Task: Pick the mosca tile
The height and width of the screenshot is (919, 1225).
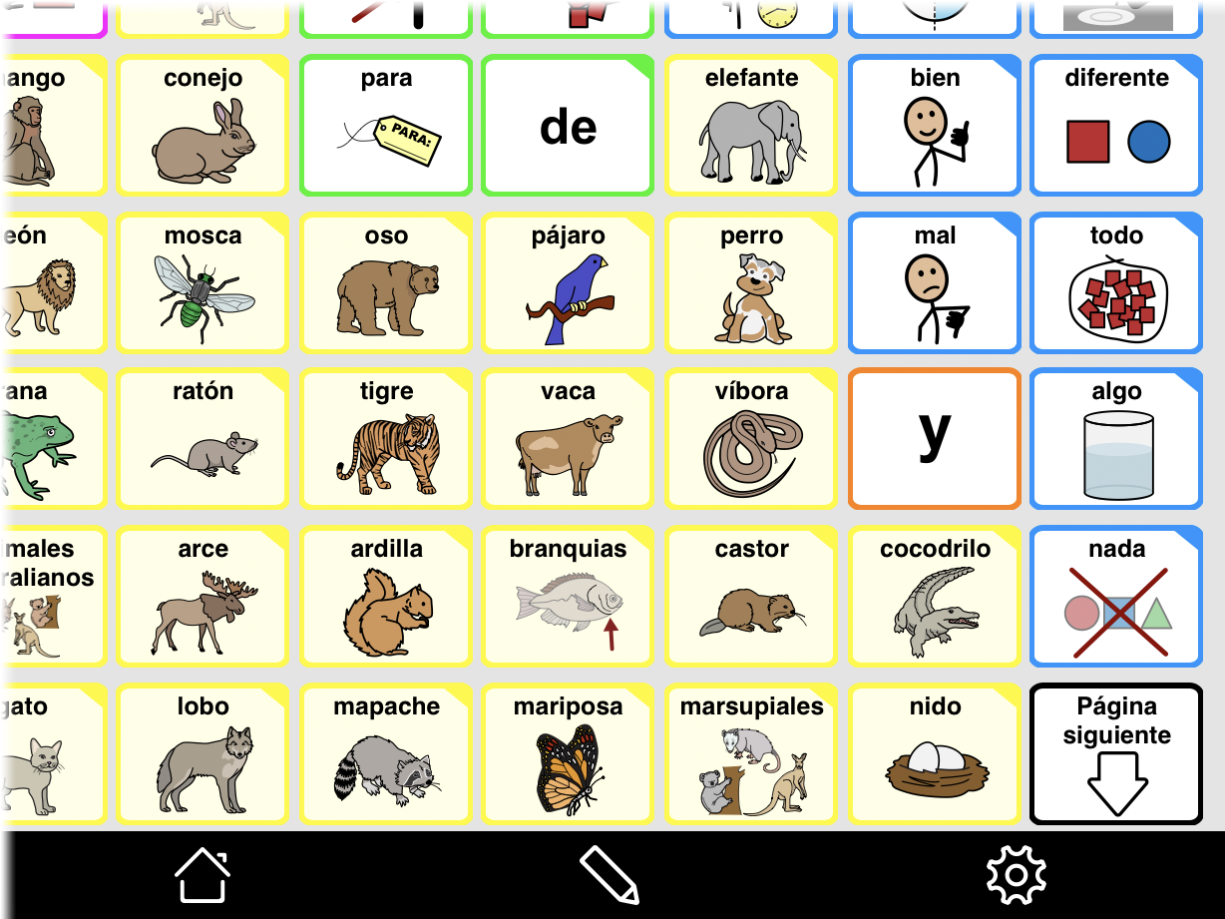Action: tap(203, 282)
